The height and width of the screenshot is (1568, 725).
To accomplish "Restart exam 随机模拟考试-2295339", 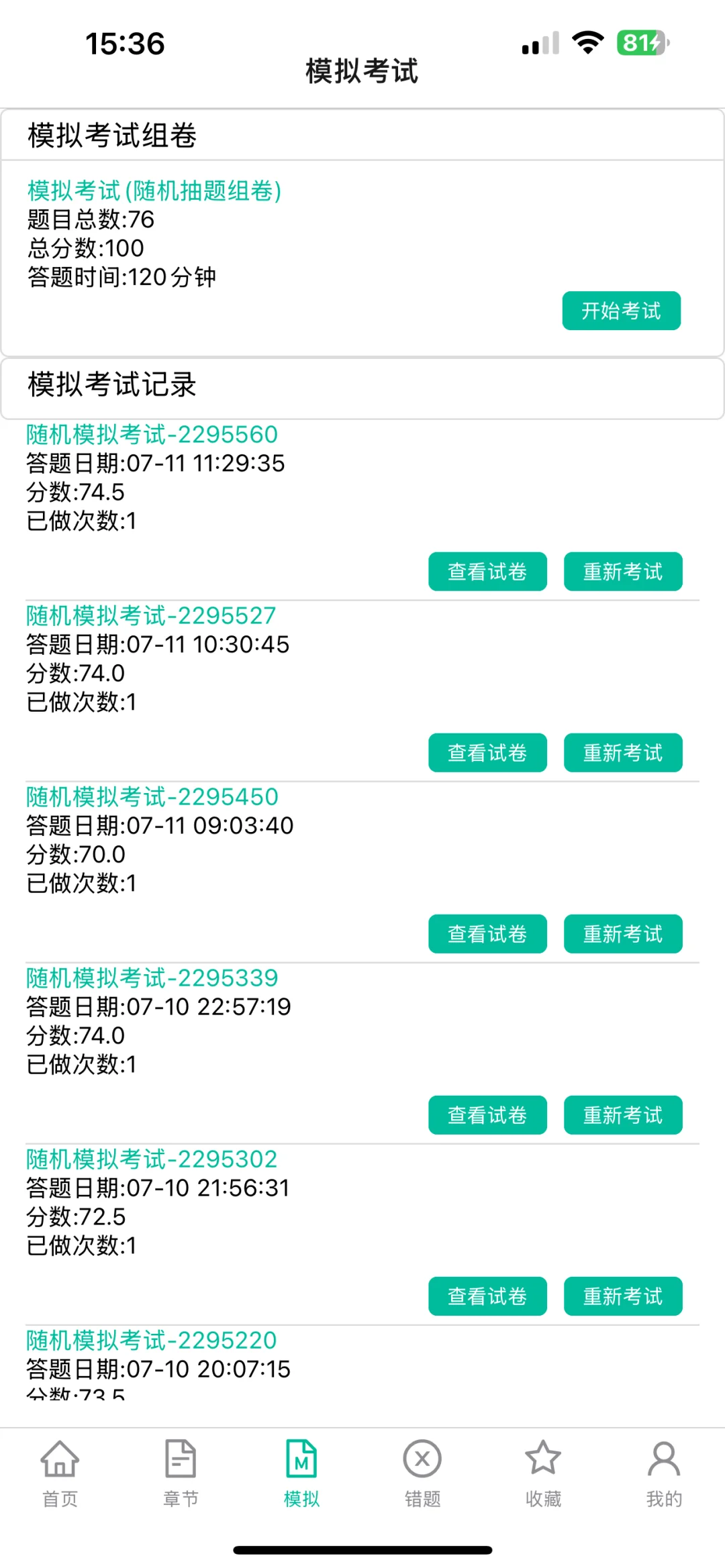I will pyautogui.click(x=622, y=1115).
